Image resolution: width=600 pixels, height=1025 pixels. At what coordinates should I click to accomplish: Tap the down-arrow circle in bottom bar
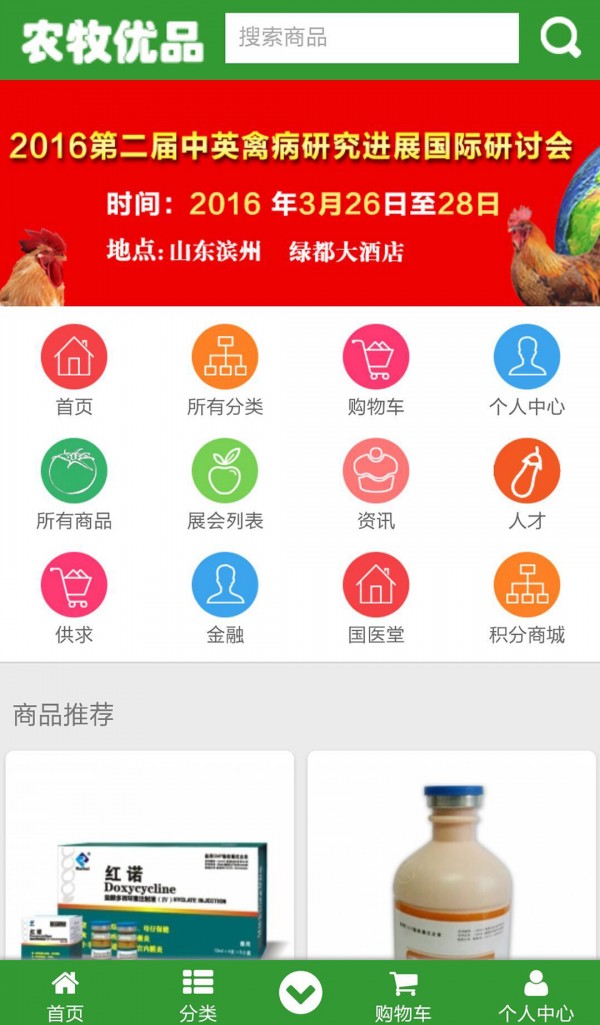[300, 994]
